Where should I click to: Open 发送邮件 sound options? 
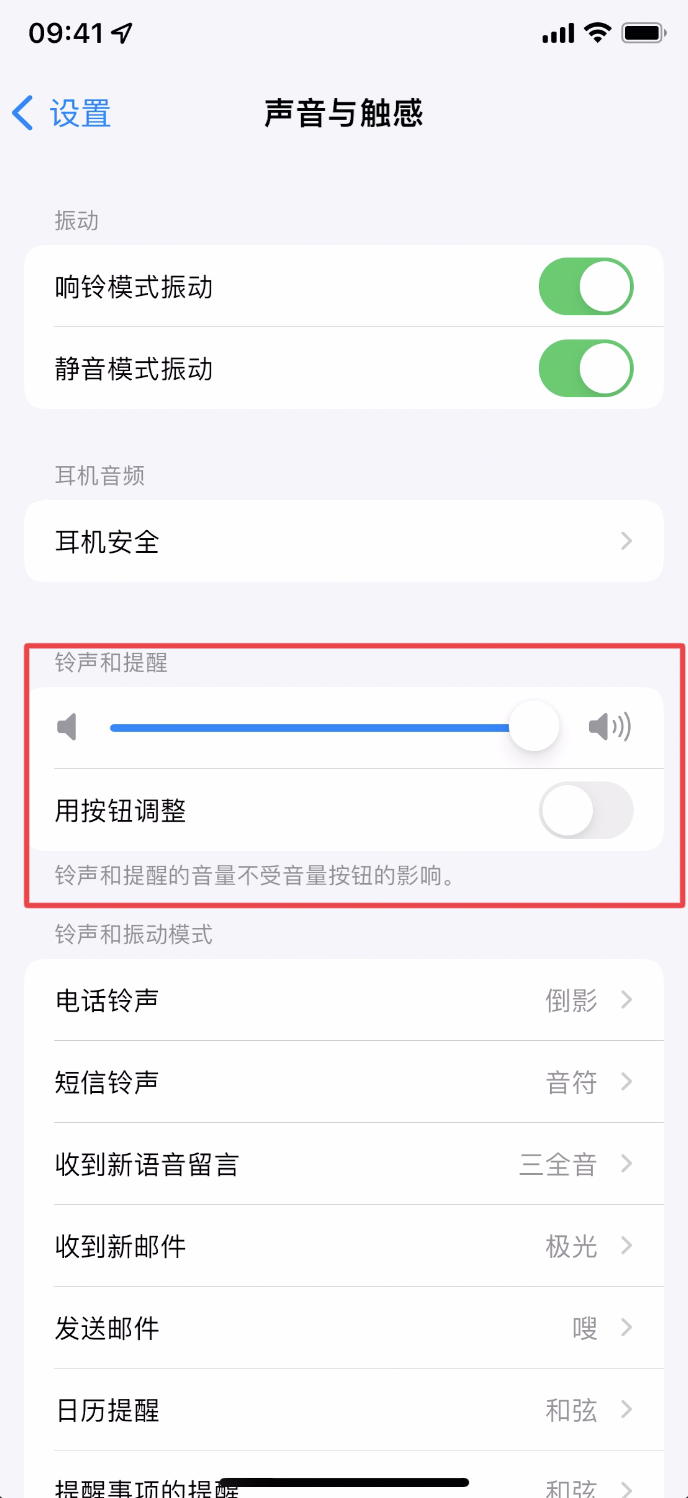tap(343, 1328)
